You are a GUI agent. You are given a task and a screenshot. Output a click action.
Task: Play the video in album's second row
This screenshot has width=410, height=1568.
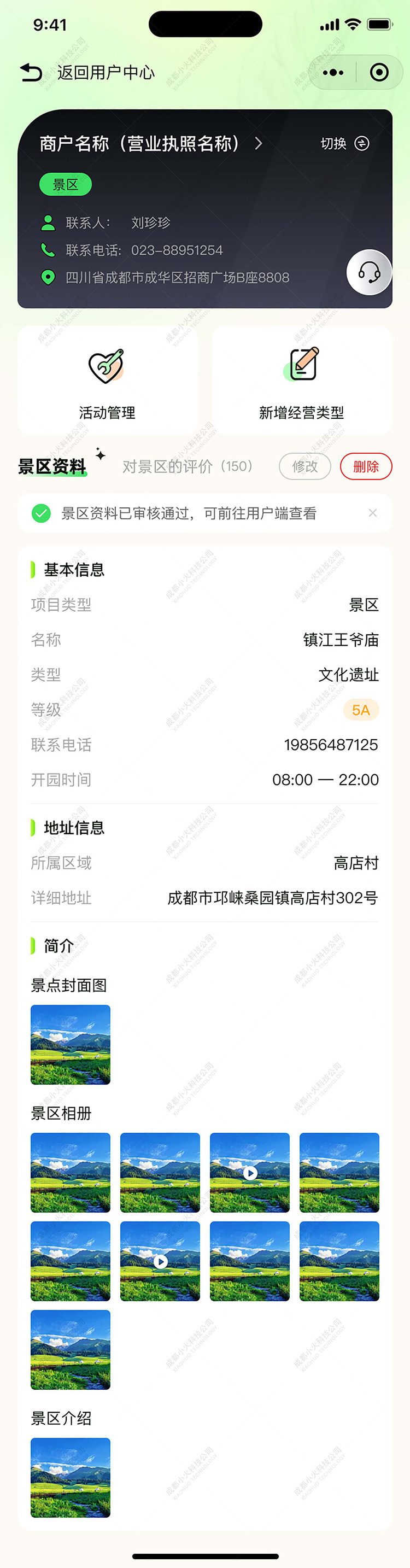pyautogui.click(x=160, y=1261)
